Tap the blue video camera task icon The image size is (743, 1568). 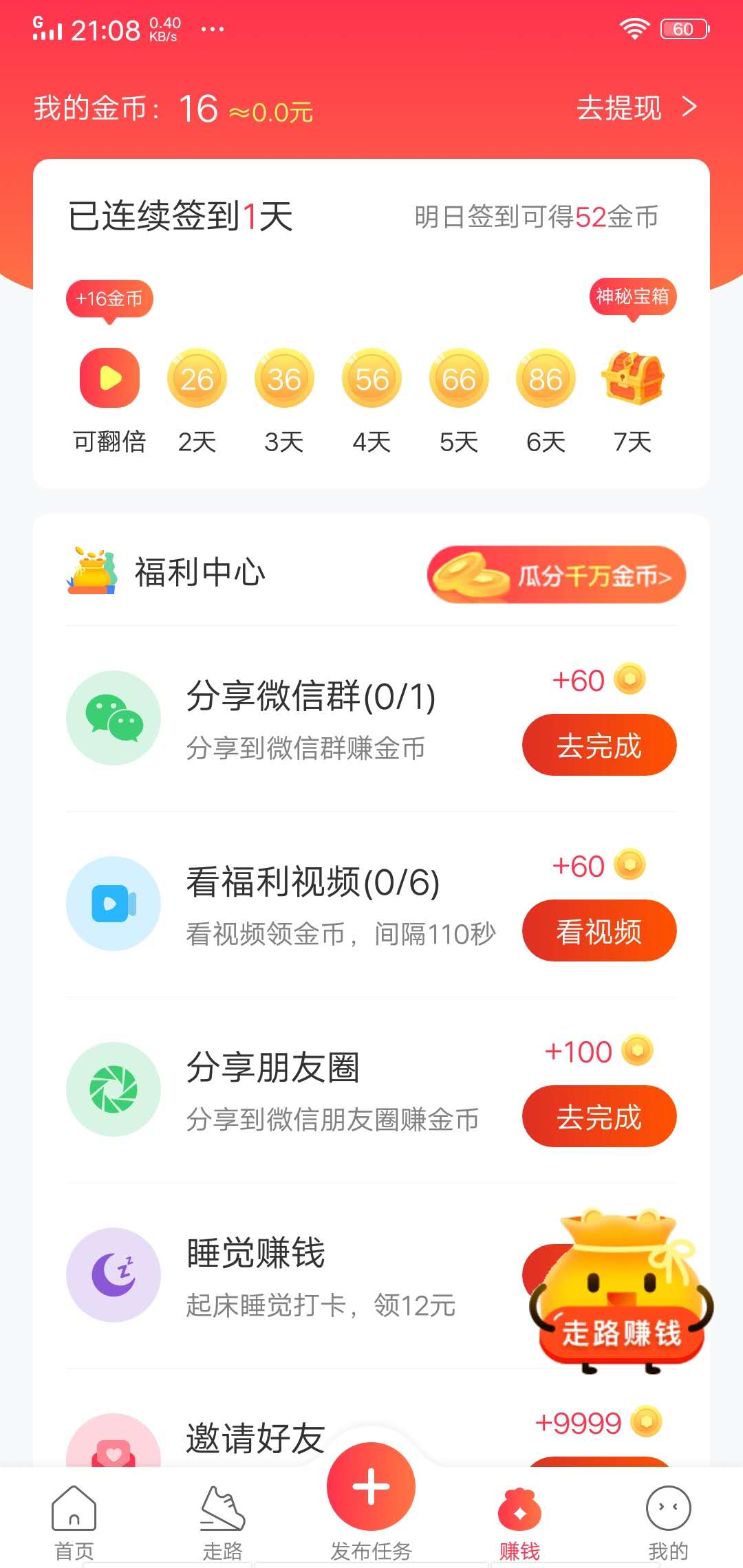(x=114, y=903)
